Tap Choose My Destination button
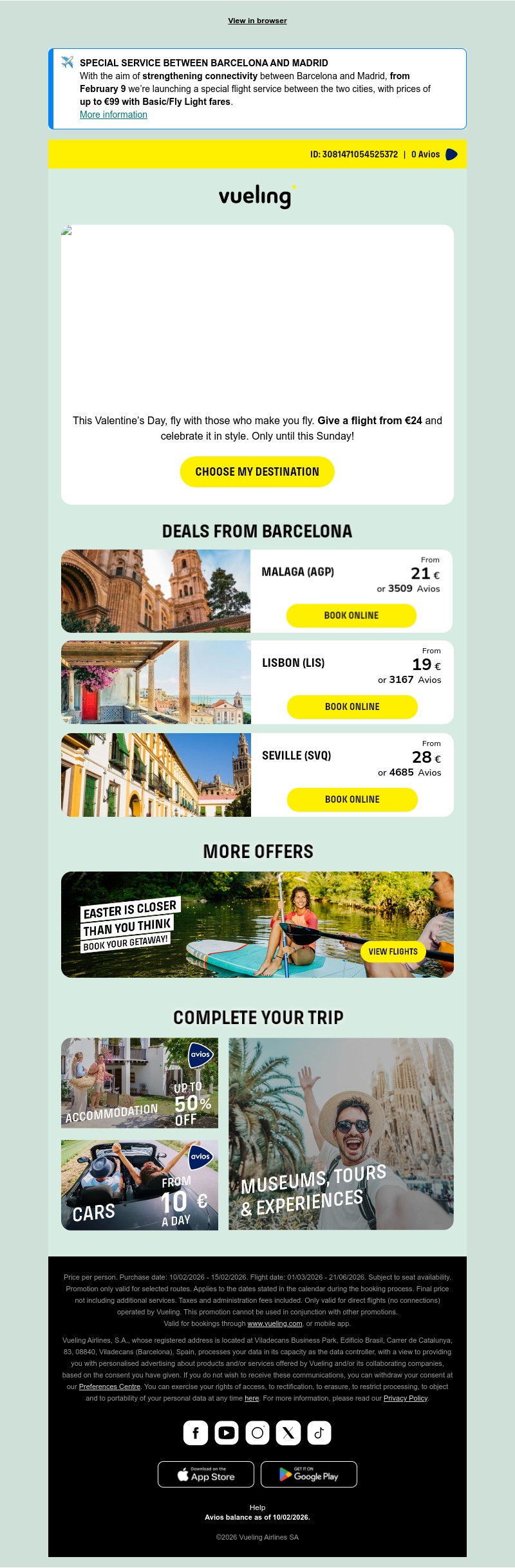This screenshot has height=1568, width=515. tap(257, 472)
